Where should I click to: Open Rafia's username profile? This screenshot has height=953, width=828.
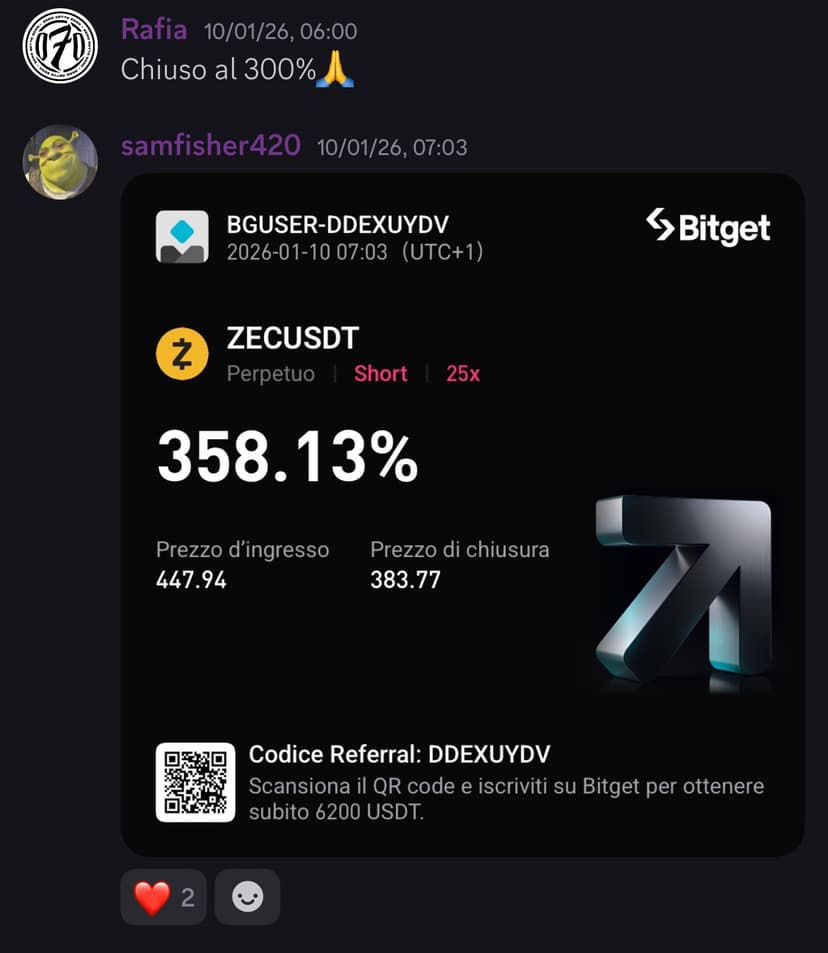click(x=153, y=30)
